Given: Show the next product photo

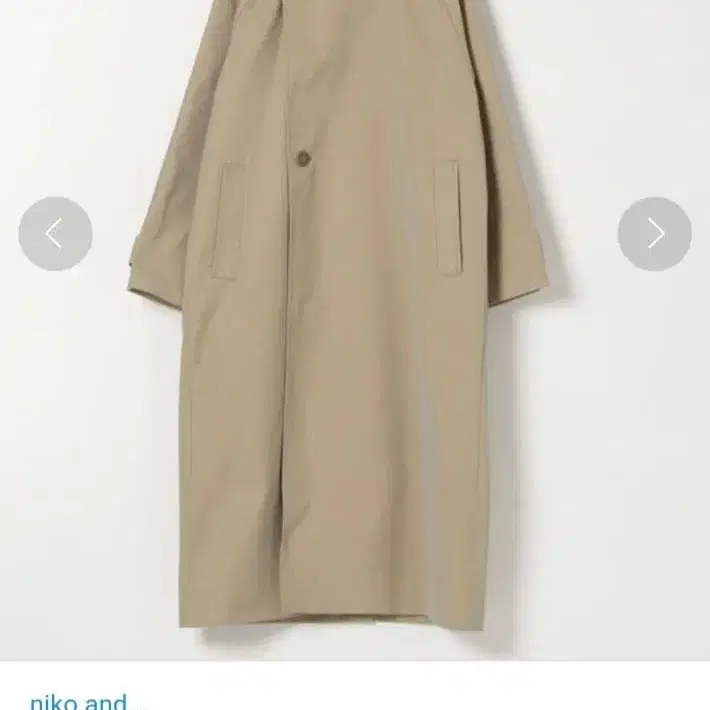Looking at the screenshot, I should [655, 234].
